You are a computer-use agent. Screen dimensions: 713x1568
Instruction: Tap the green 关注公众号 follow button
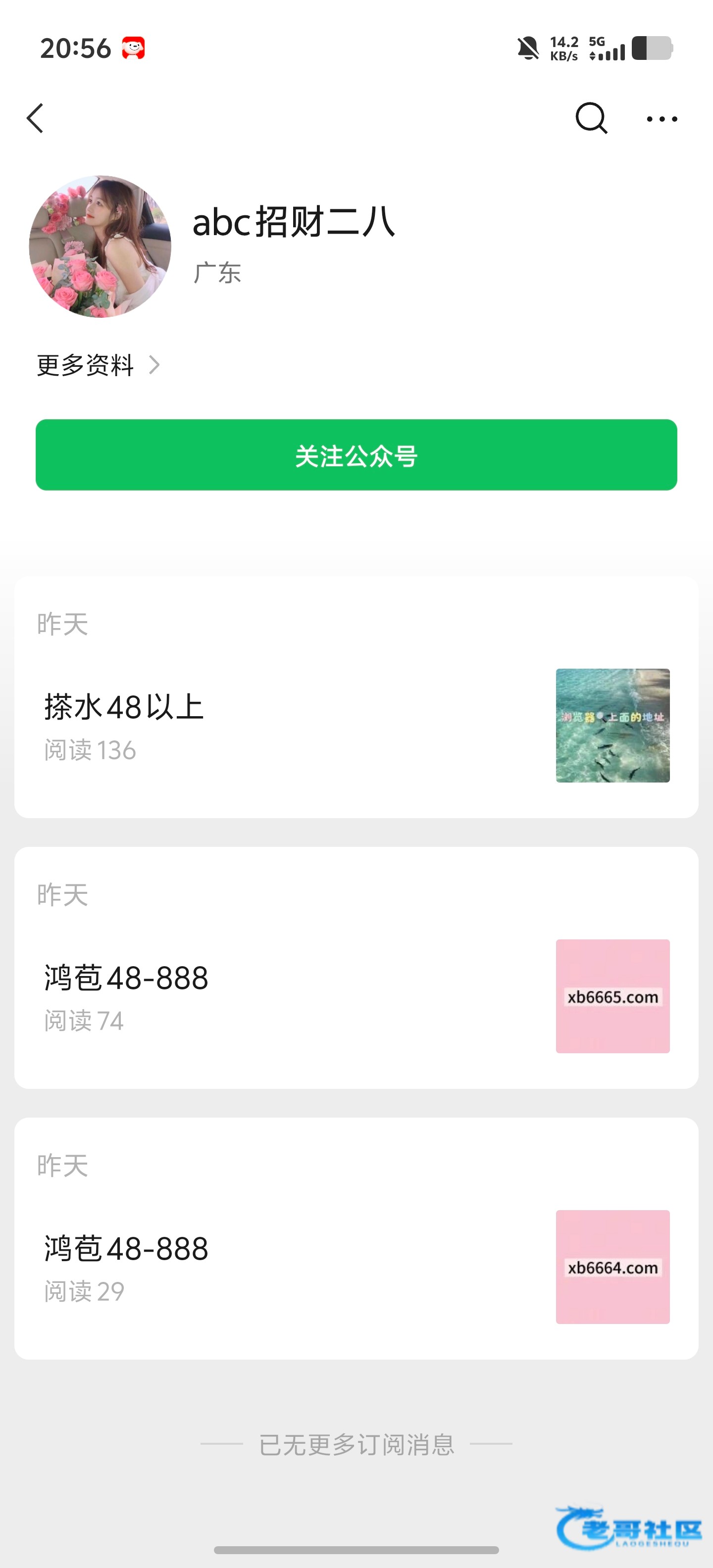coord(356,455)
